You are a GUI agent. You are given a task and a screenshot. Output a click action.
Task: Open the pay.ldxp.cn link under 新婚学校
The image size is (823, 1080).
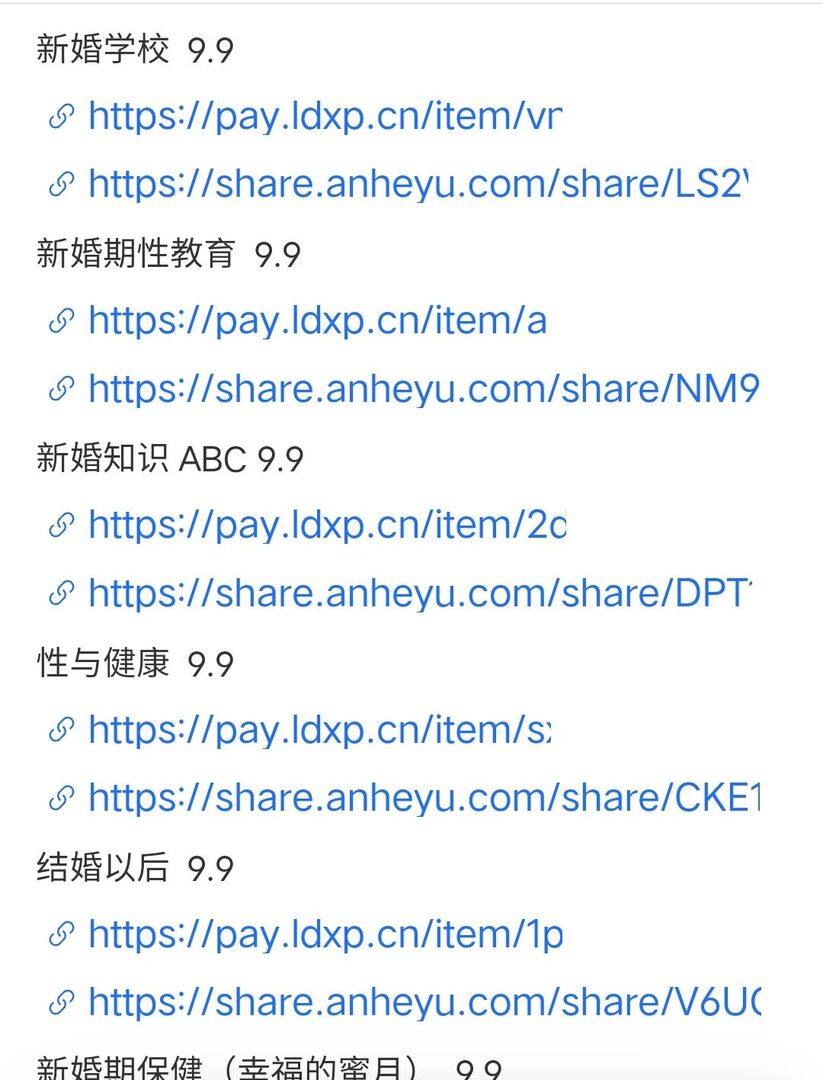324,117
